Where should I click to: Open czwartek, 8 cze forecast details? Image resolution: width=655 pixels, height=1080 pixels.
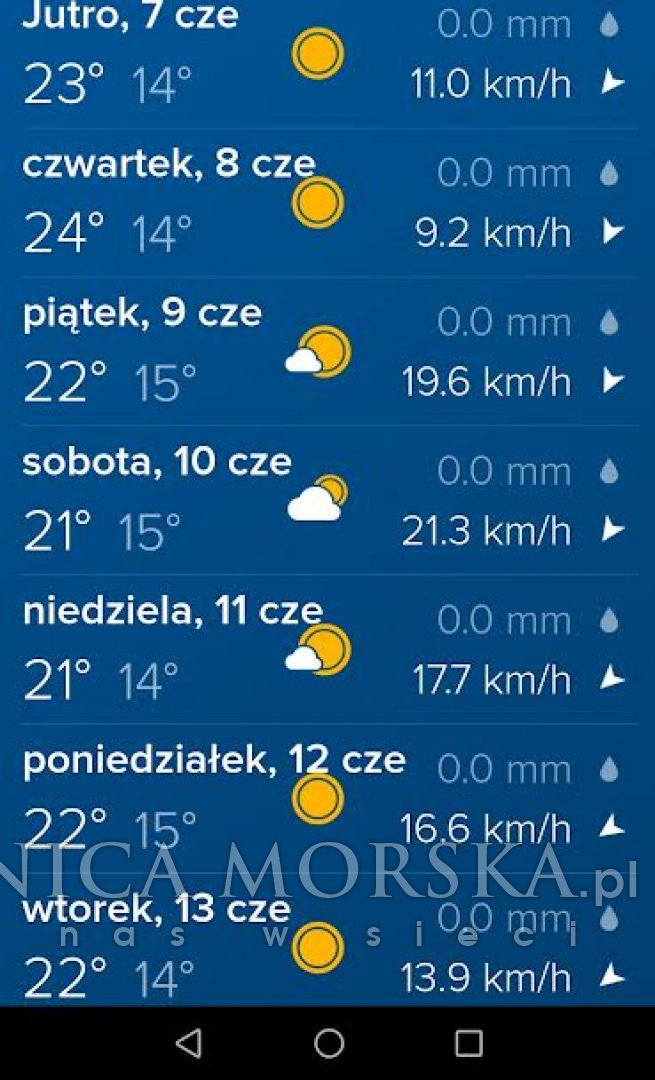pyautogui.click(x=327, y=202)
